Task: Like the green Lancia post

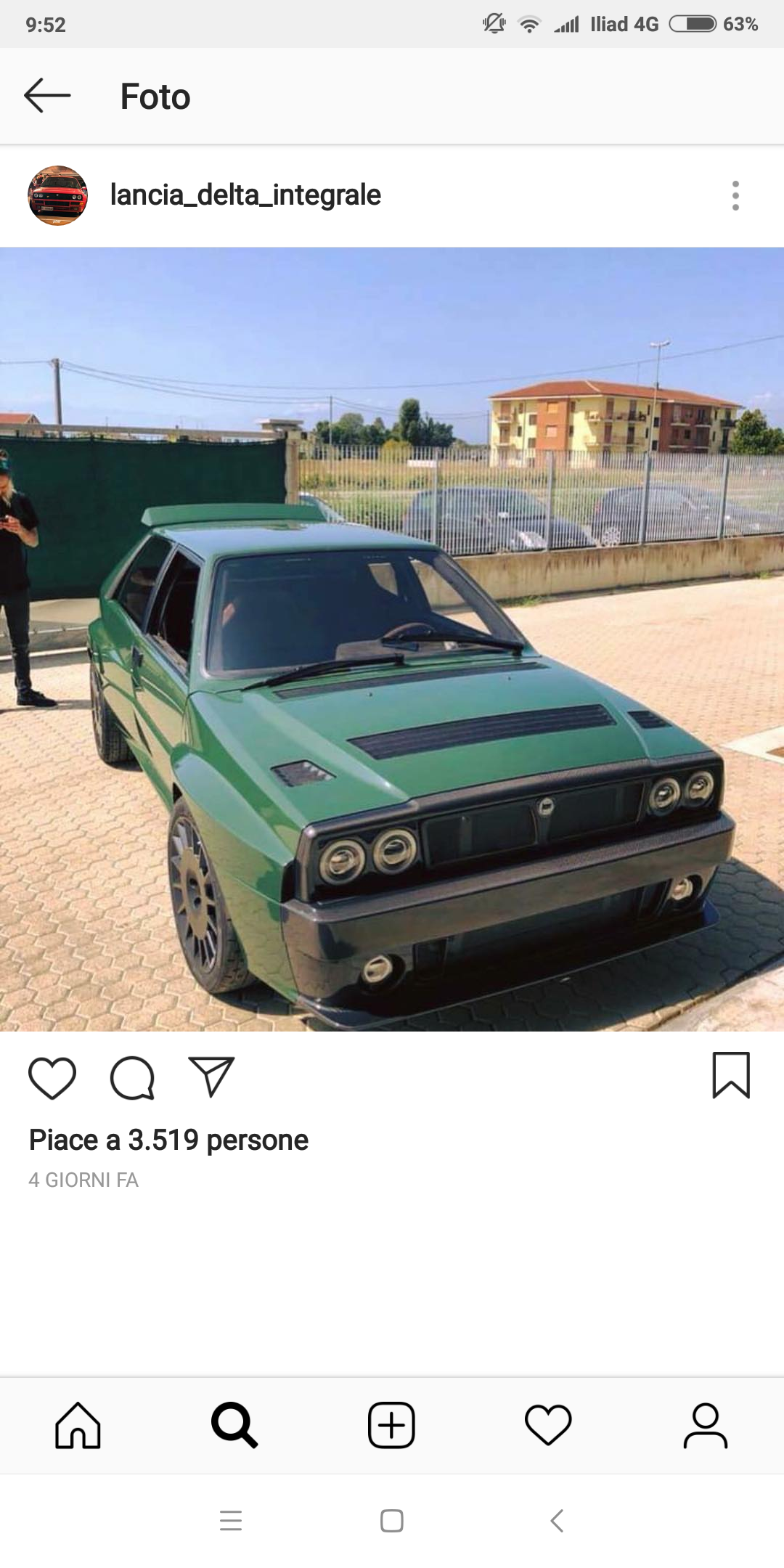Action: (52, 1077)
